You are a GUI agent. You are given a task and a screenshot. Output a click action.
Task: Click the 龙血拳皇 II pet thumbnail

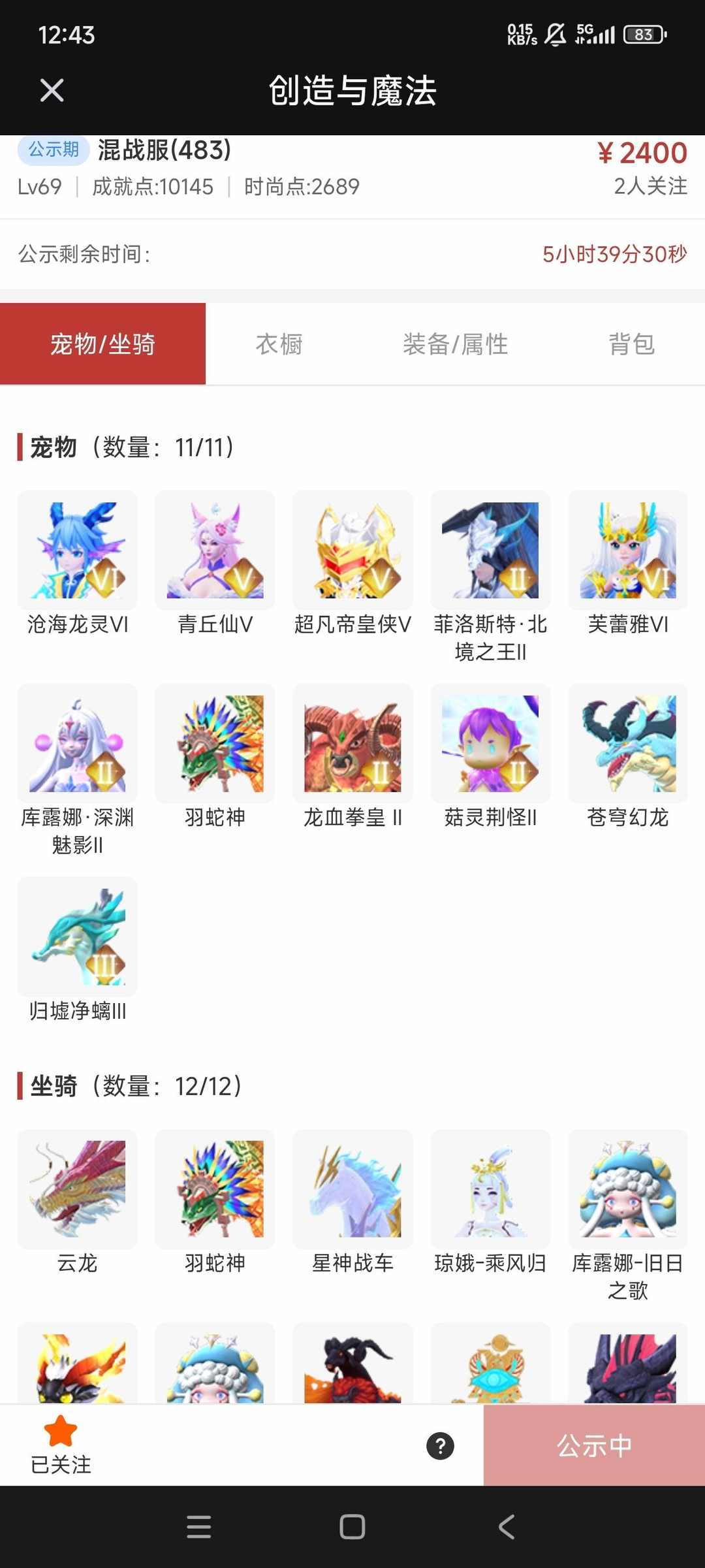point(352,743)
